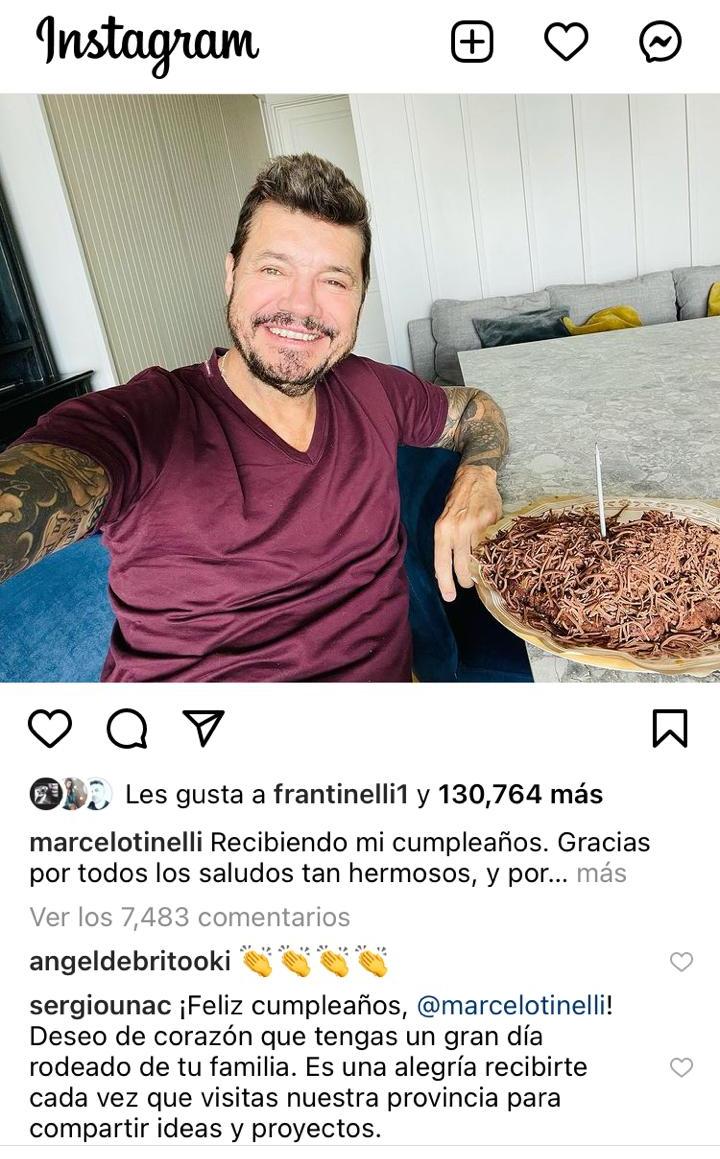Ver los 7,483 comentarios

[x=190, y=916]
